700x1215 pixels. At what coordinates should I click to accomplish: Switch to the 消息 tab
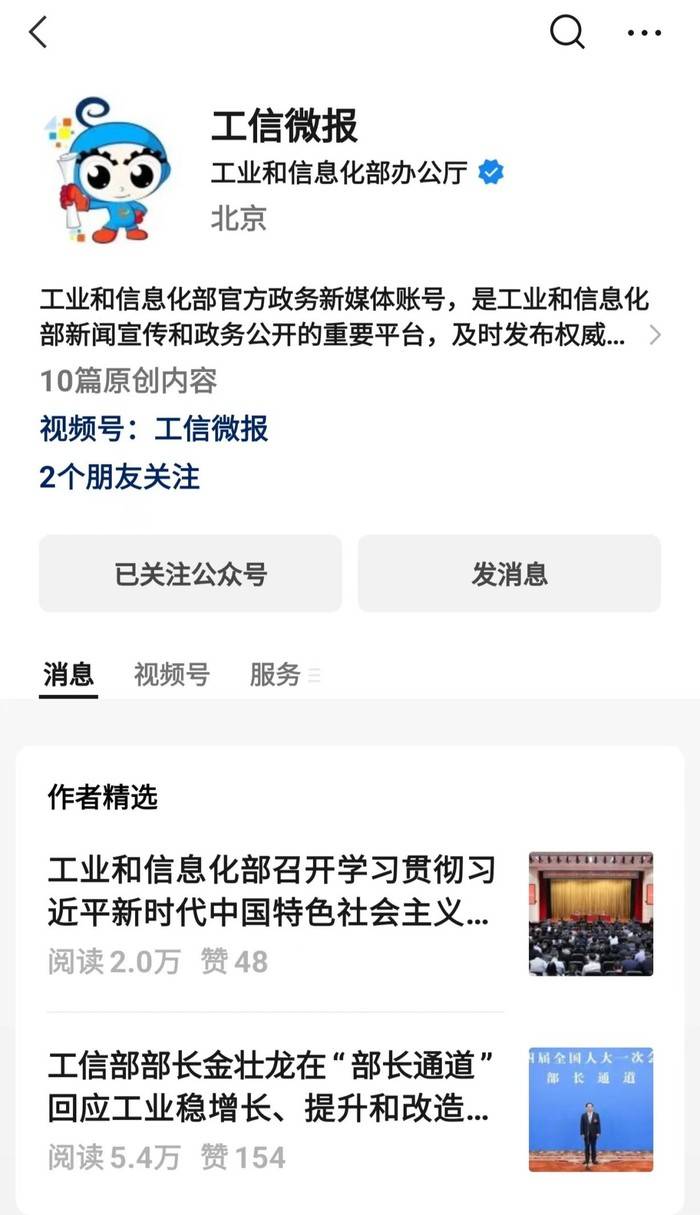point(68,675)
